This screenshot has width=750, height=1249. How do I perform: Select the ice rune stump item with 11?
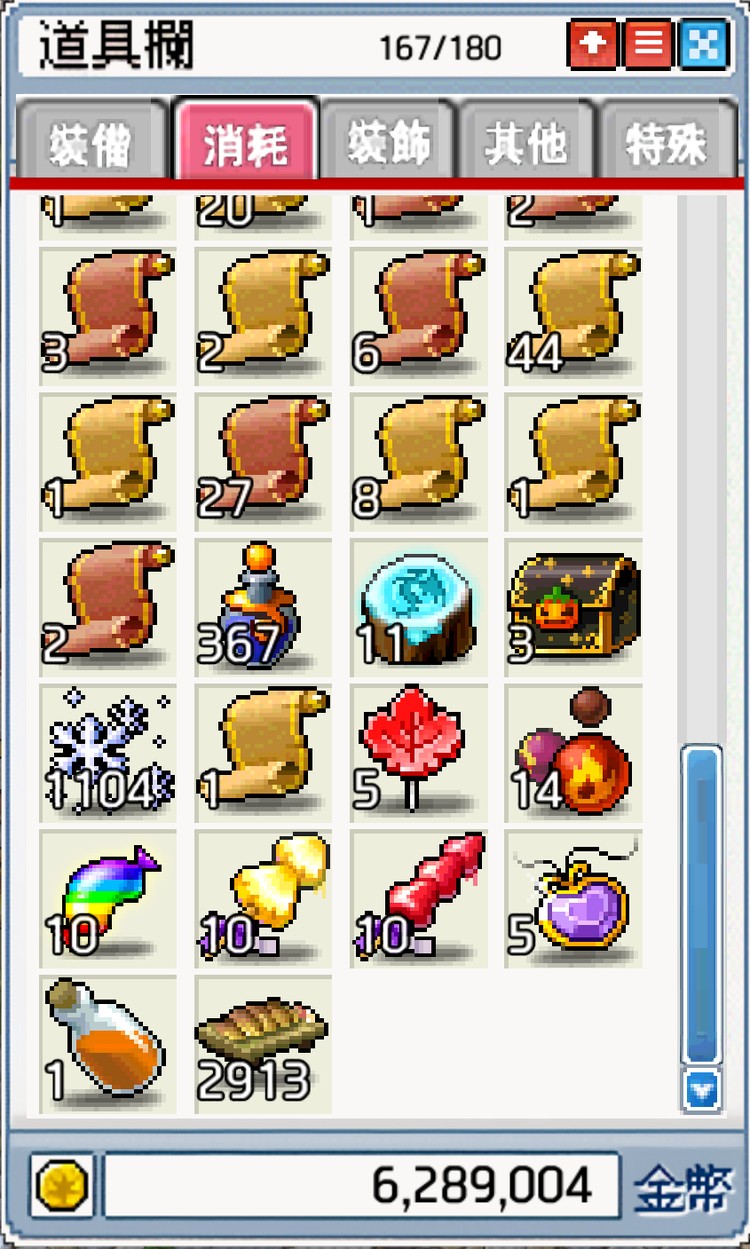(419, 607)
